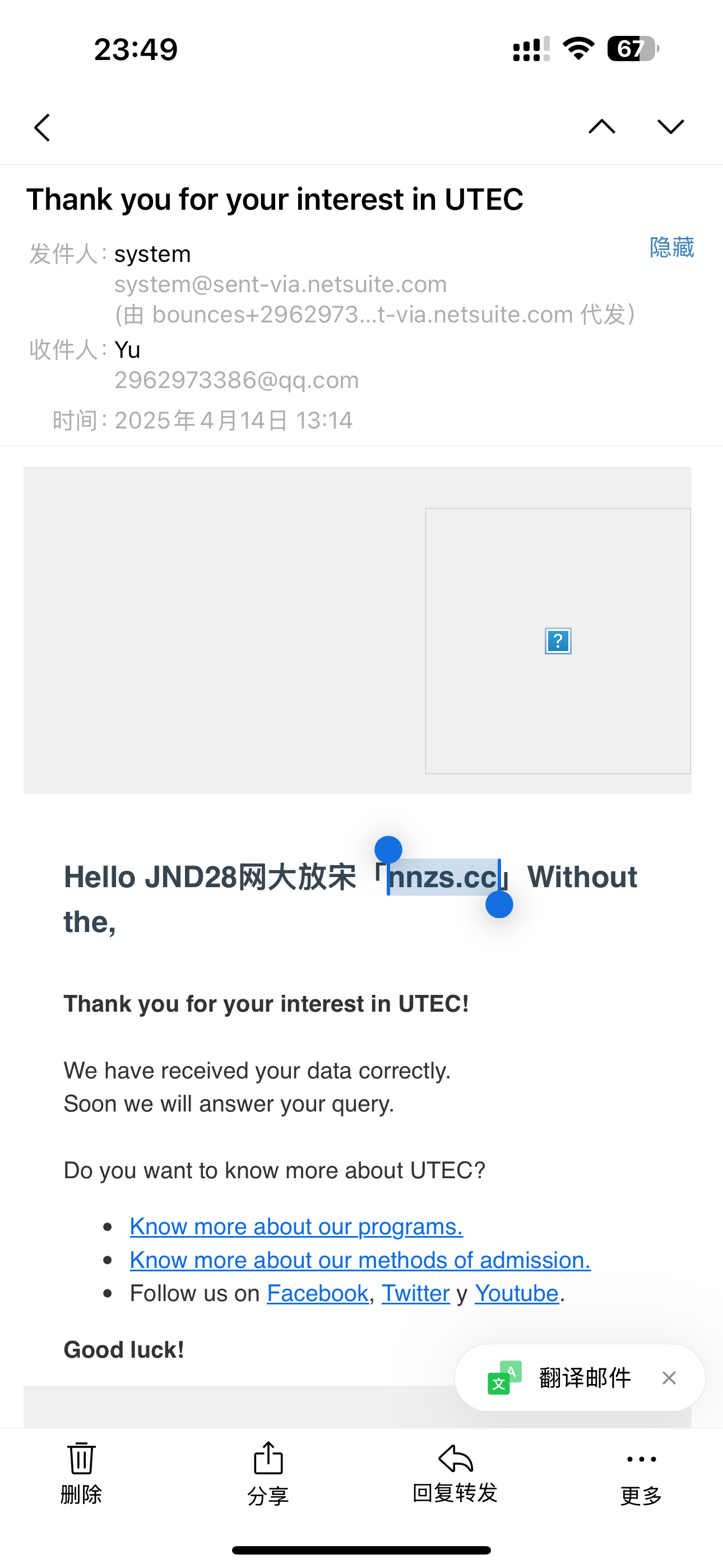
Task: Share this email via 分享
Action: 268,1472
